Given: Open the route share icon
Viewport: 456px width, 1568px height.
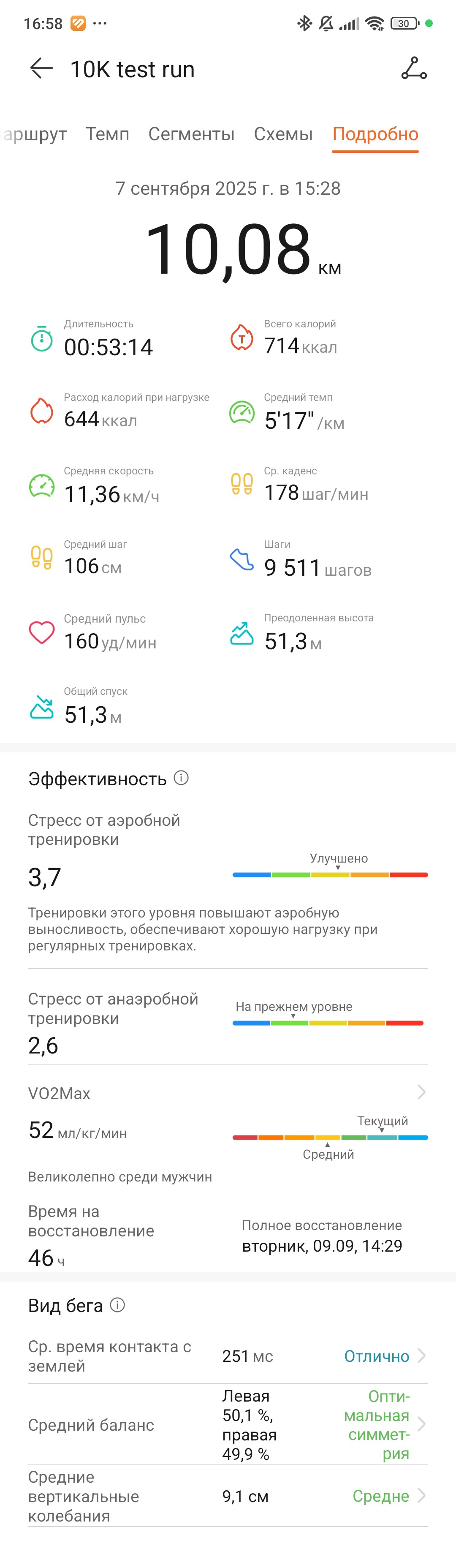Looking at the screenshot, I should (x=414, y=69).
